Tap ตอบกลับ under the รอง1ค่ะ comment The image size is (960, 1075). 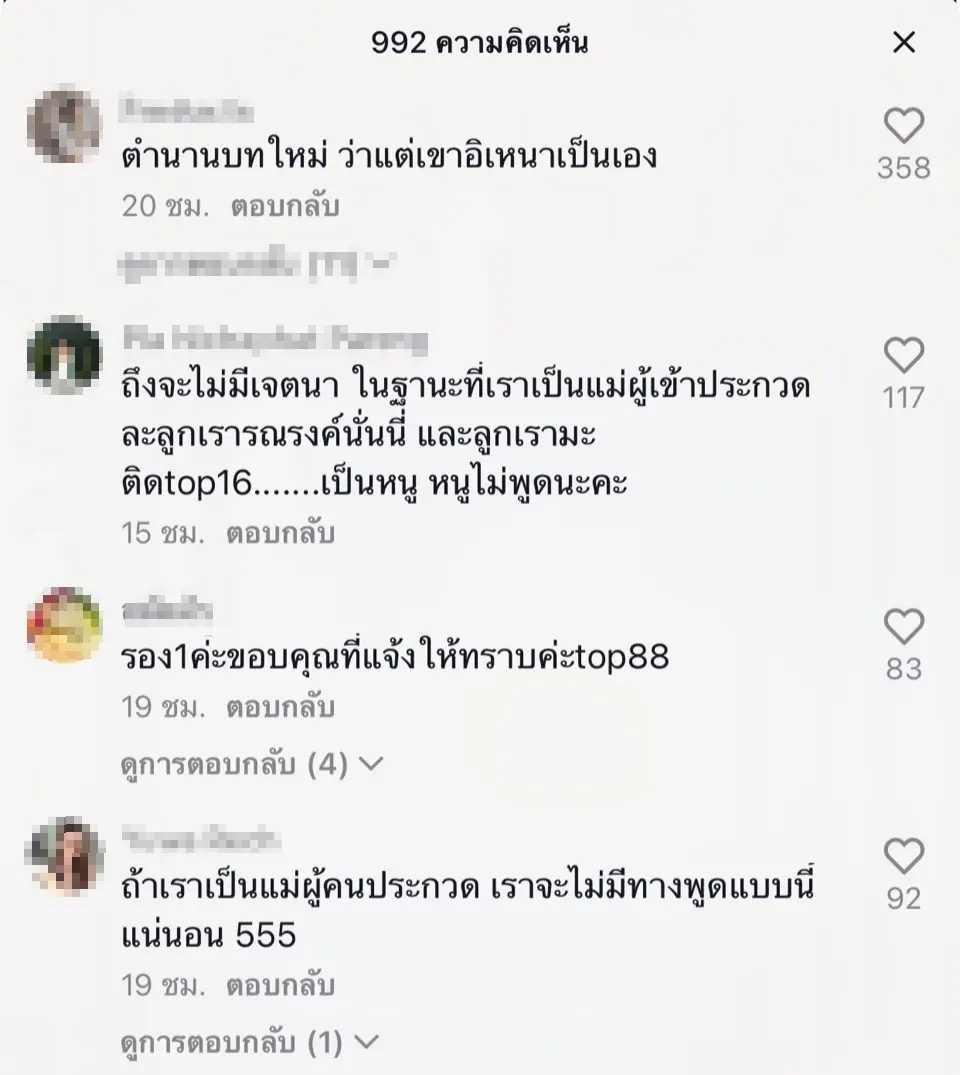coord(280,708)
